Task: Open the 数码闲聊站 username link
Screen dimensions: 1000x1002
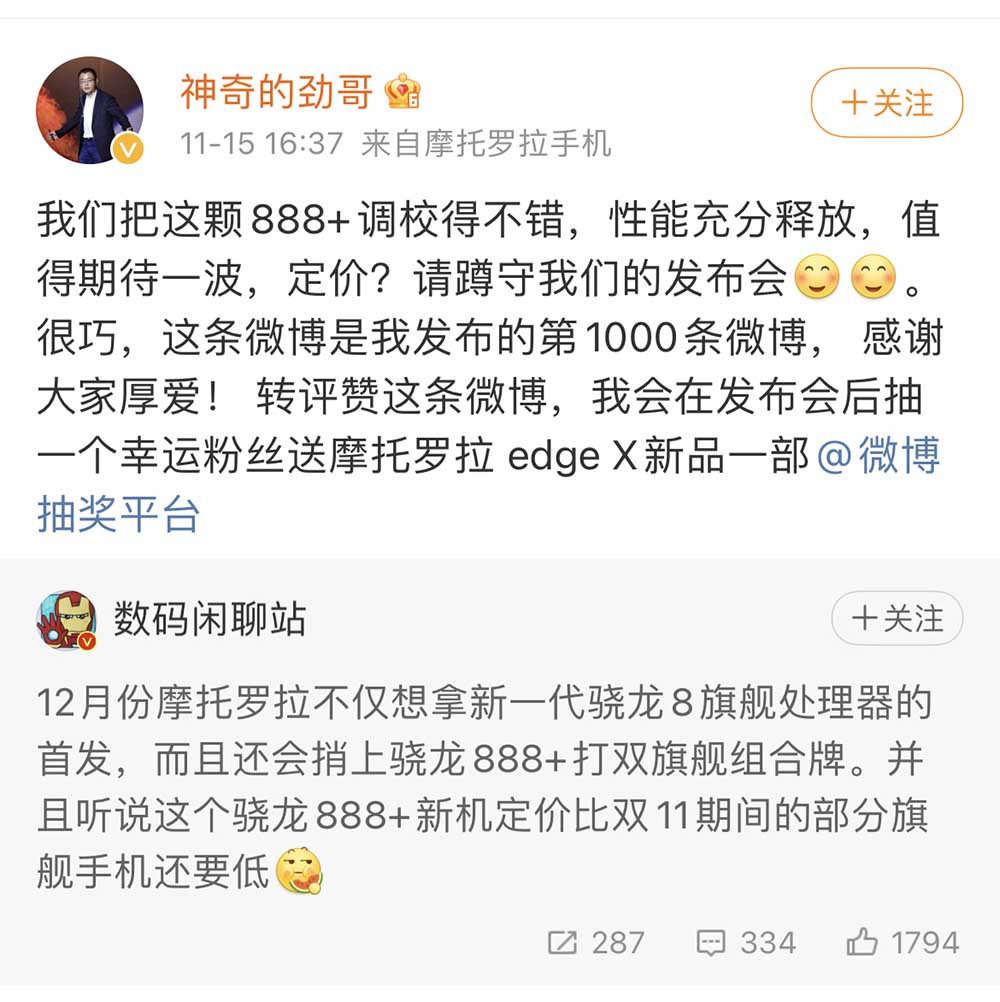Action: (209, 619)
